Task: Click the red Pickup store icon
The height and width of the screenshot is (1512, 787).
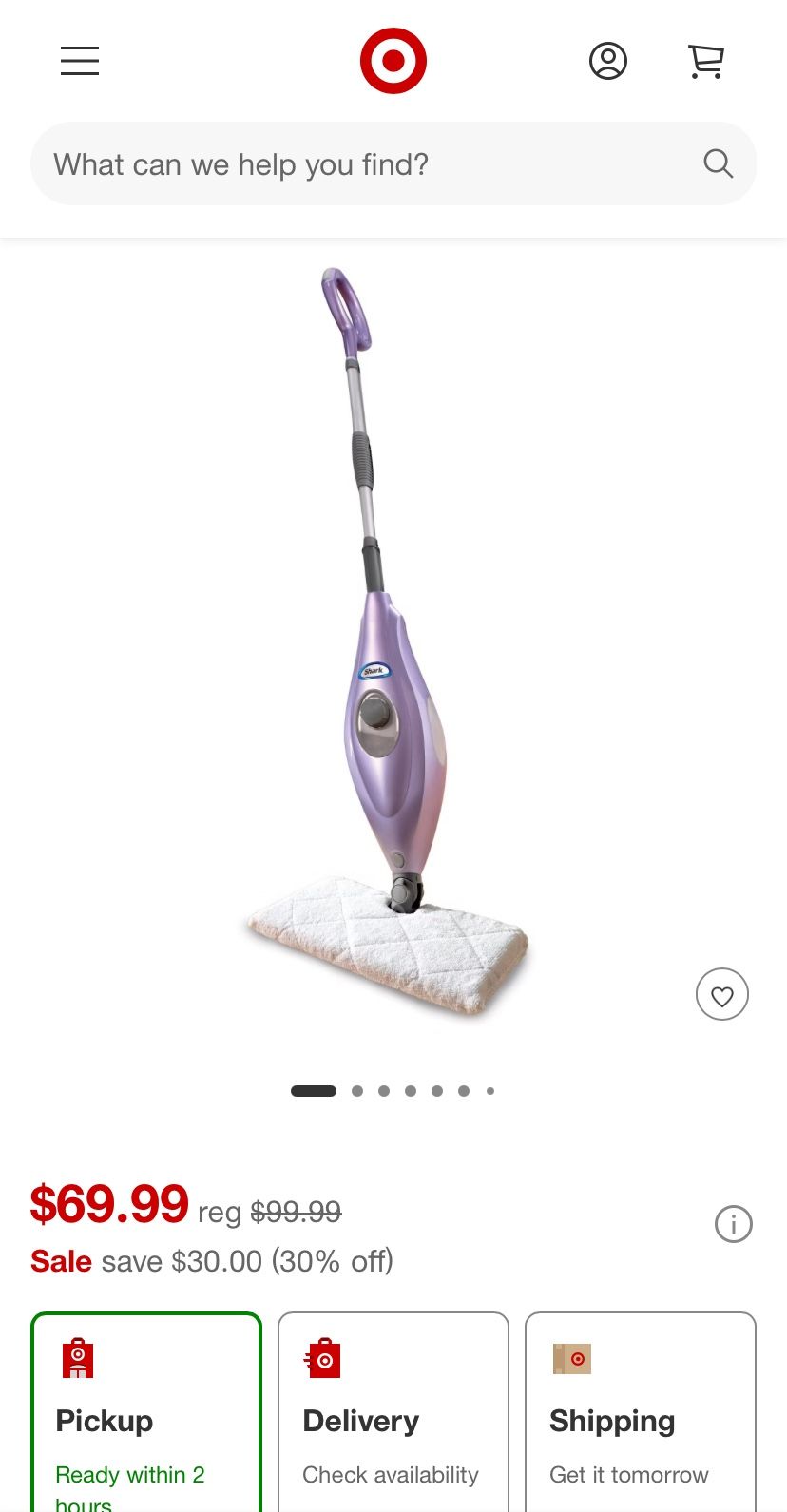Action: [77, 1358]
